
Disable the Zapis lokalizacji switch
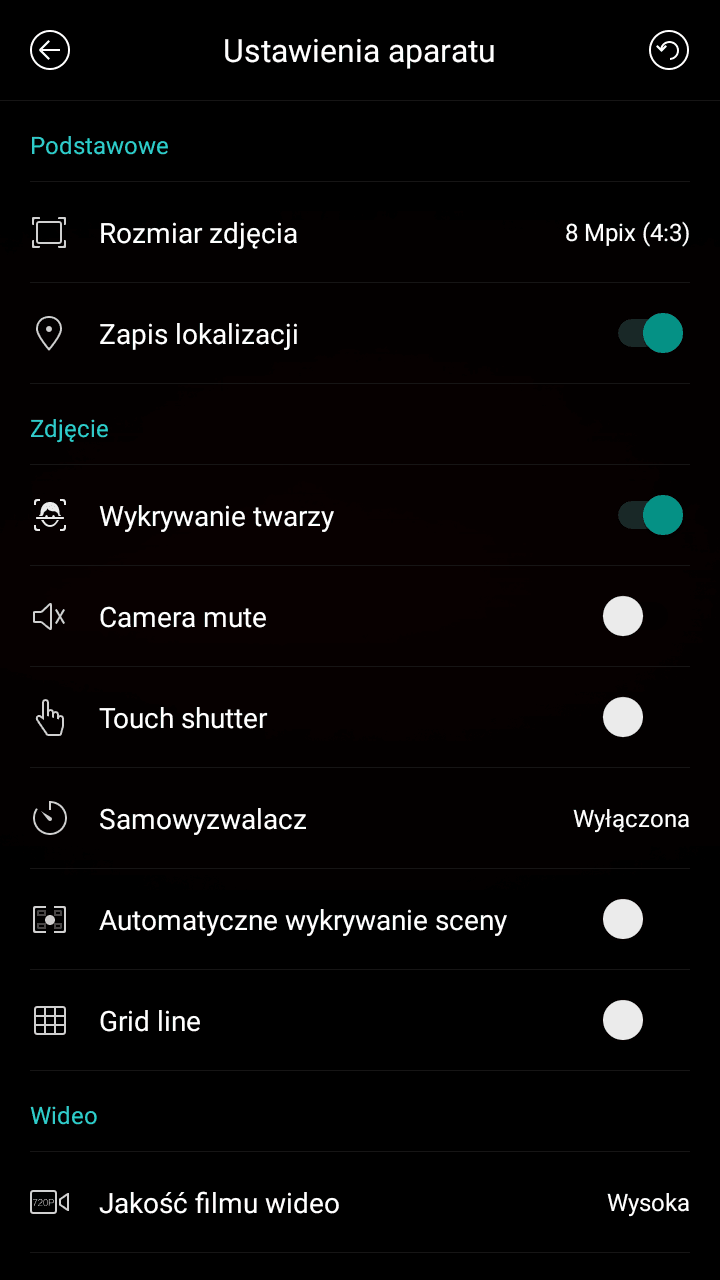(650, 334)
